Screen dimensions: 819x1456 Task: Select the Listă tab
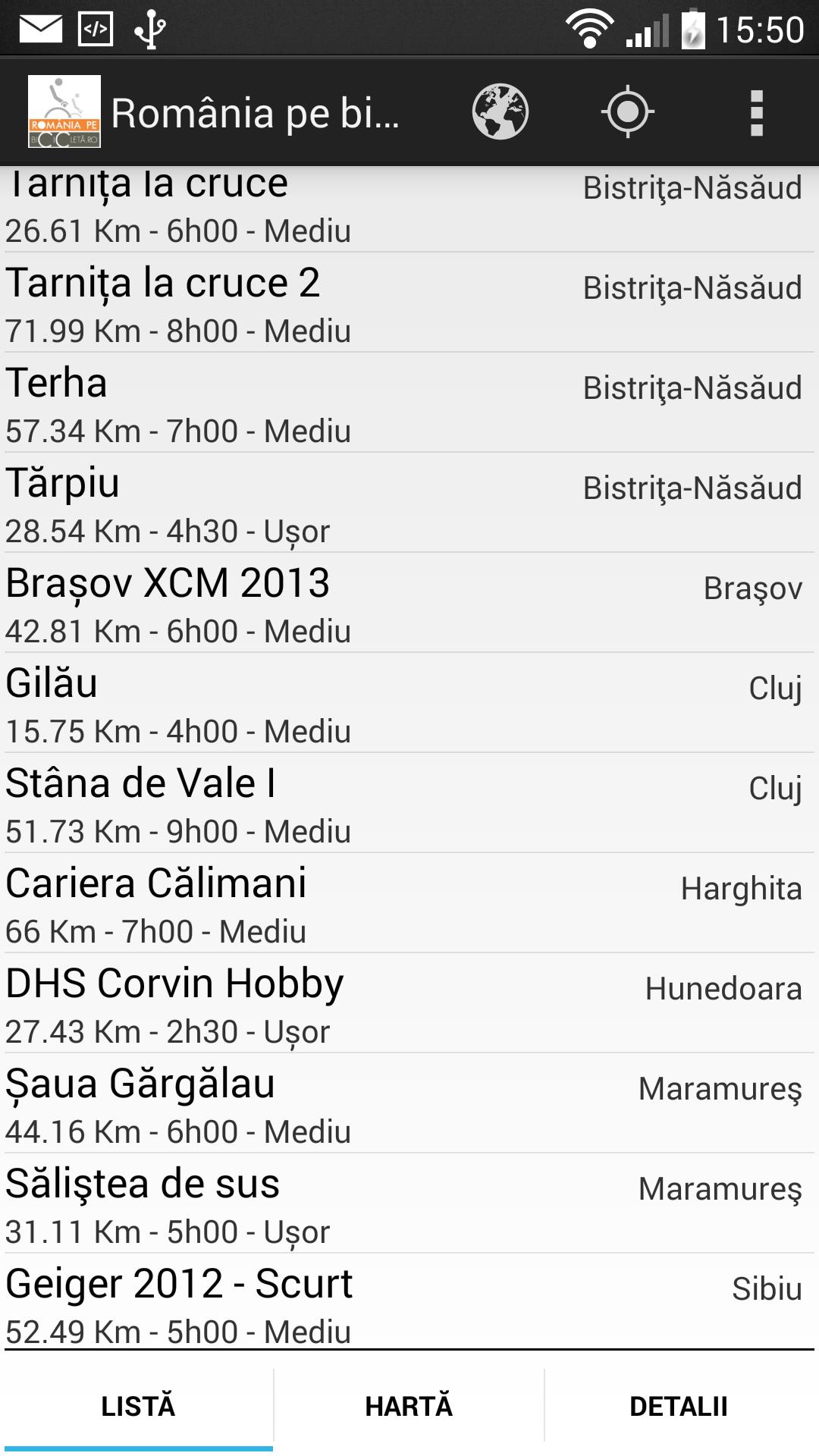pyautogui.click(x=137, y=1405)
